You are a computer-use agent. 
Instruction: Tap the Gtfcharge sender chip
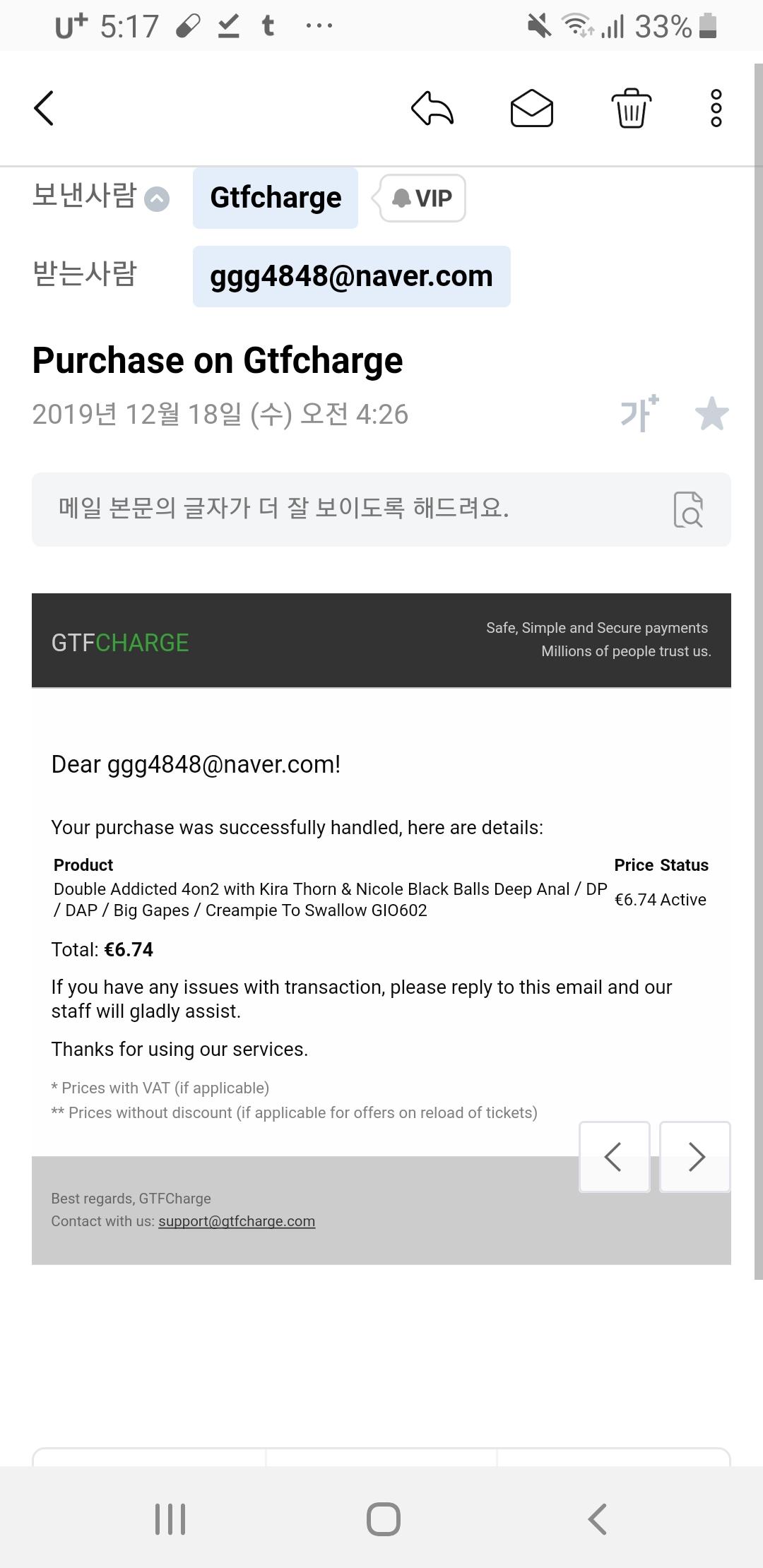tap(276, 198)
